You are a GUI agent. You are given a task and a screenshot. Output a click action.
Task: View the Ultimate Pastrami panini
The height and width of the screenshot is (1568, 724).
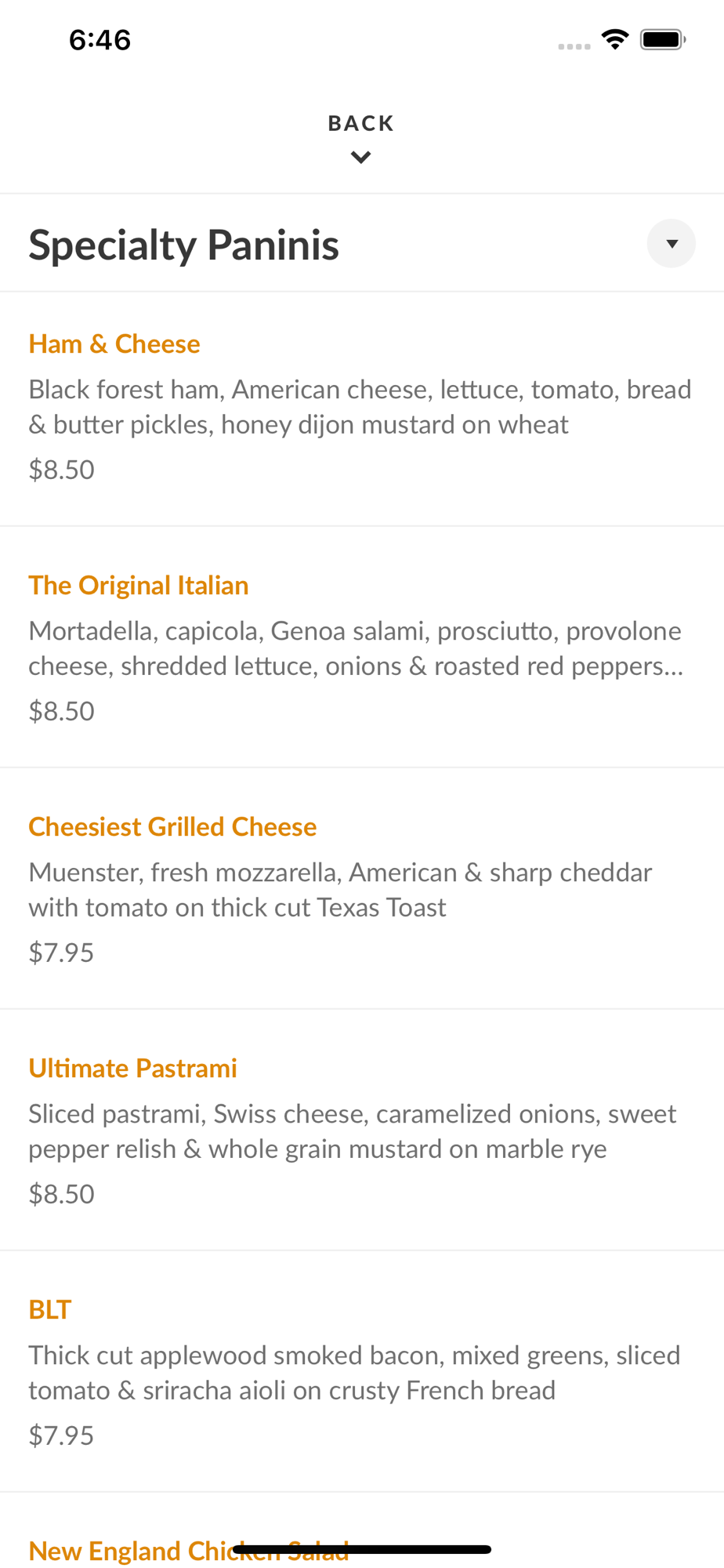pyautogui.click(x=132, y=1069)
